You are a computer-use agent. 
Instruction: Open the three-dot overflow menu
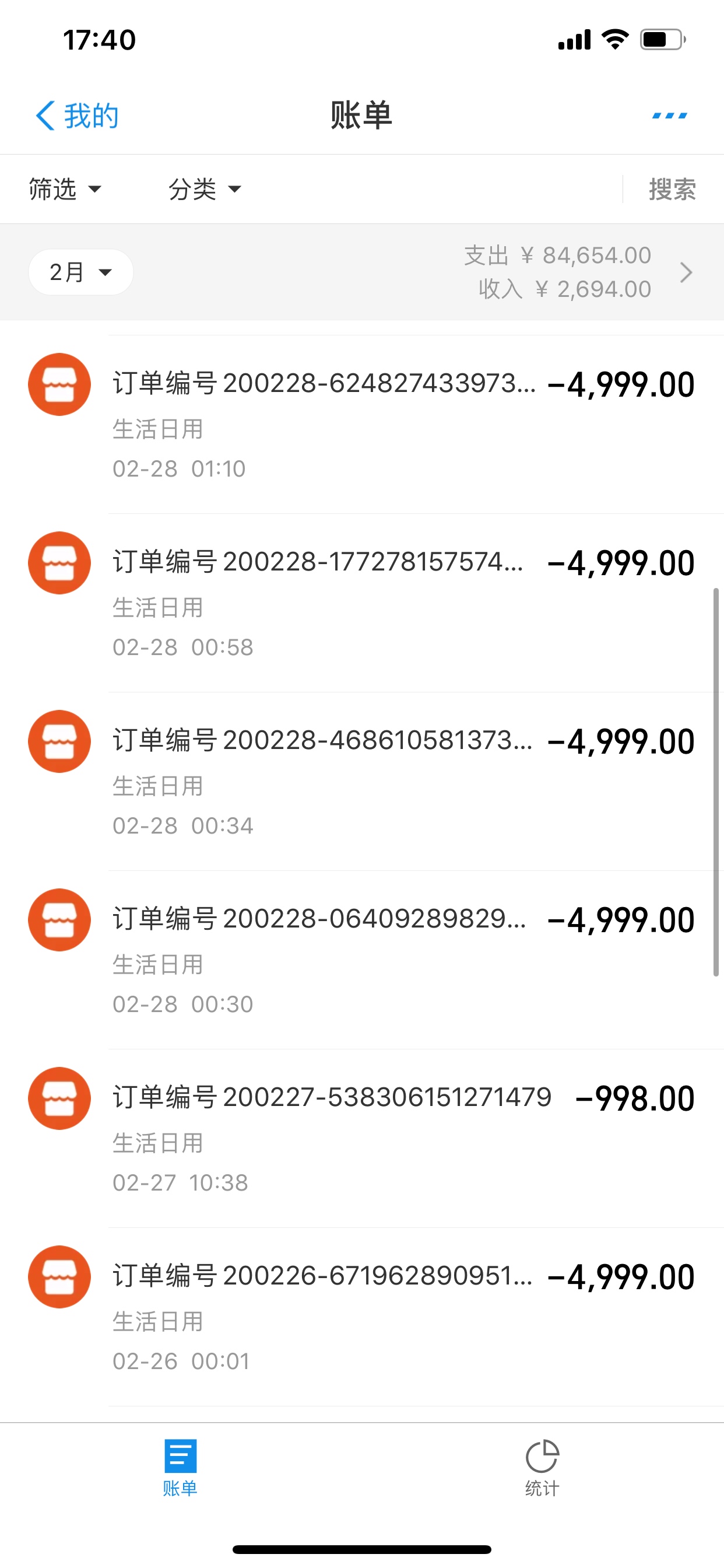point(669,116)
